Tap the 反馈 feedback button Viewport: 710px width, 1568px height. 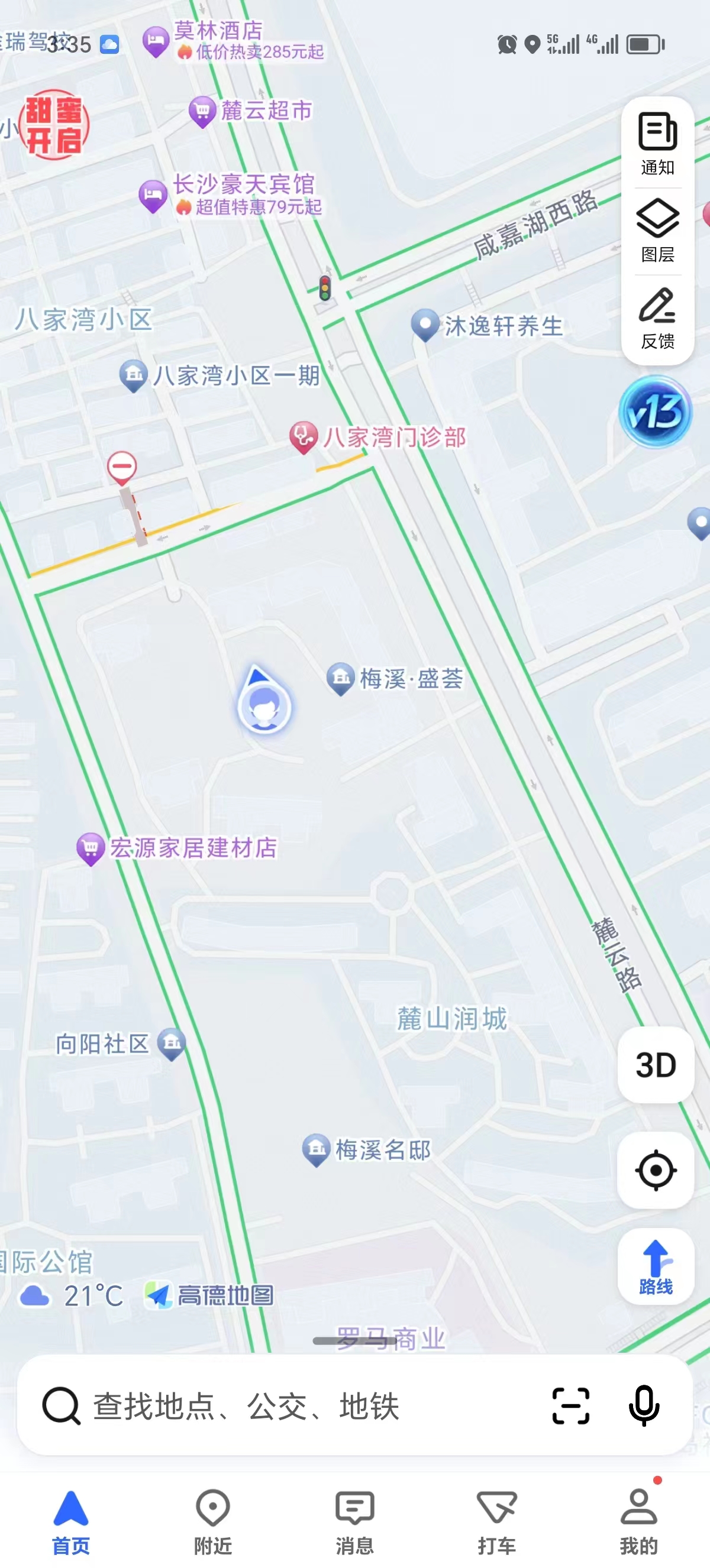(657, 318)
